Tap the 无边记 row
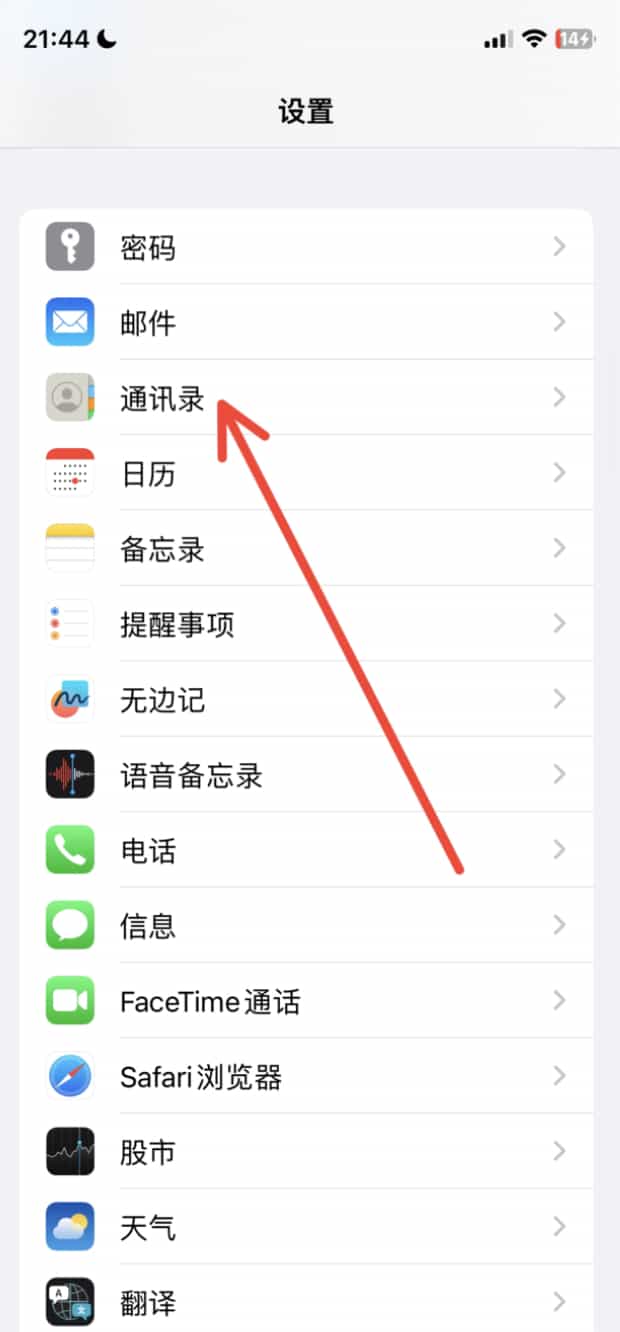Screen dimensions: 620x1332 coord(306,699)
